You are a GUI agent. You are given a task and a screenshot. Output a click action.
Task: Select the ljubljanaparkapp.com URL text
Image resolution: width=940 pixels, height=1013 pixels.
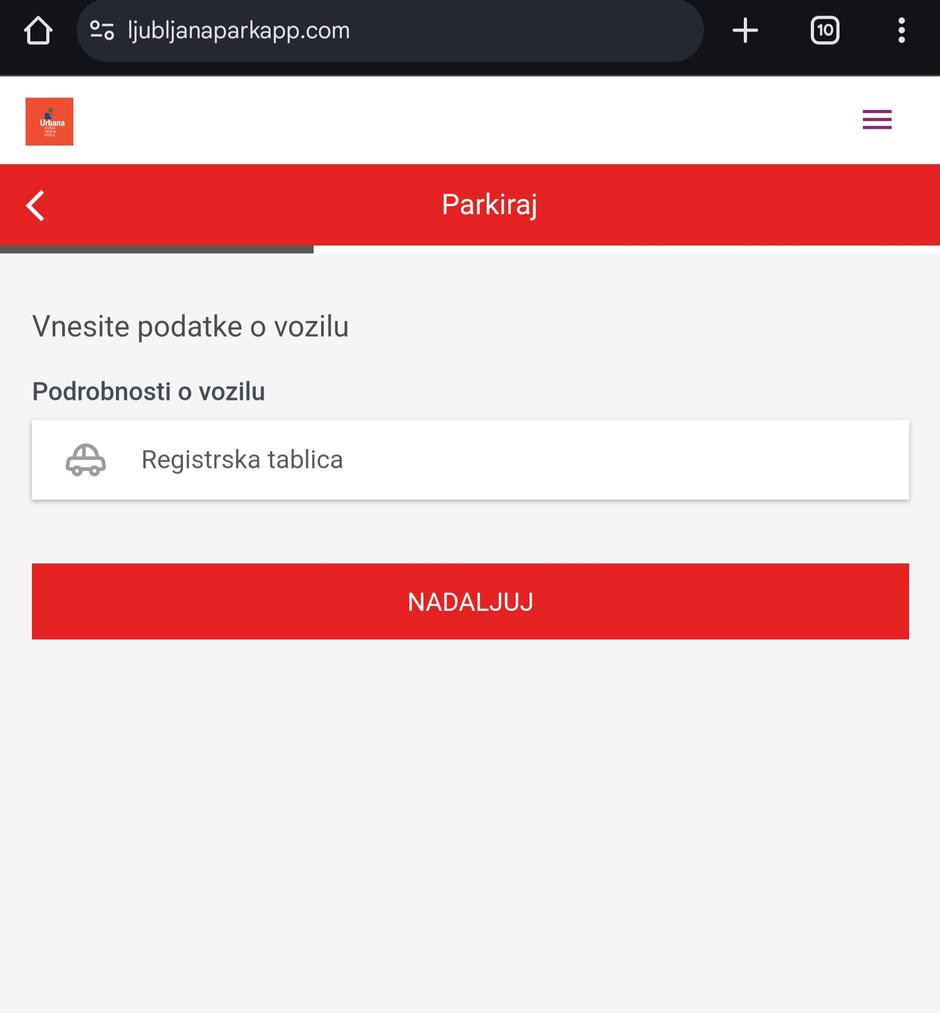[237, 30]
